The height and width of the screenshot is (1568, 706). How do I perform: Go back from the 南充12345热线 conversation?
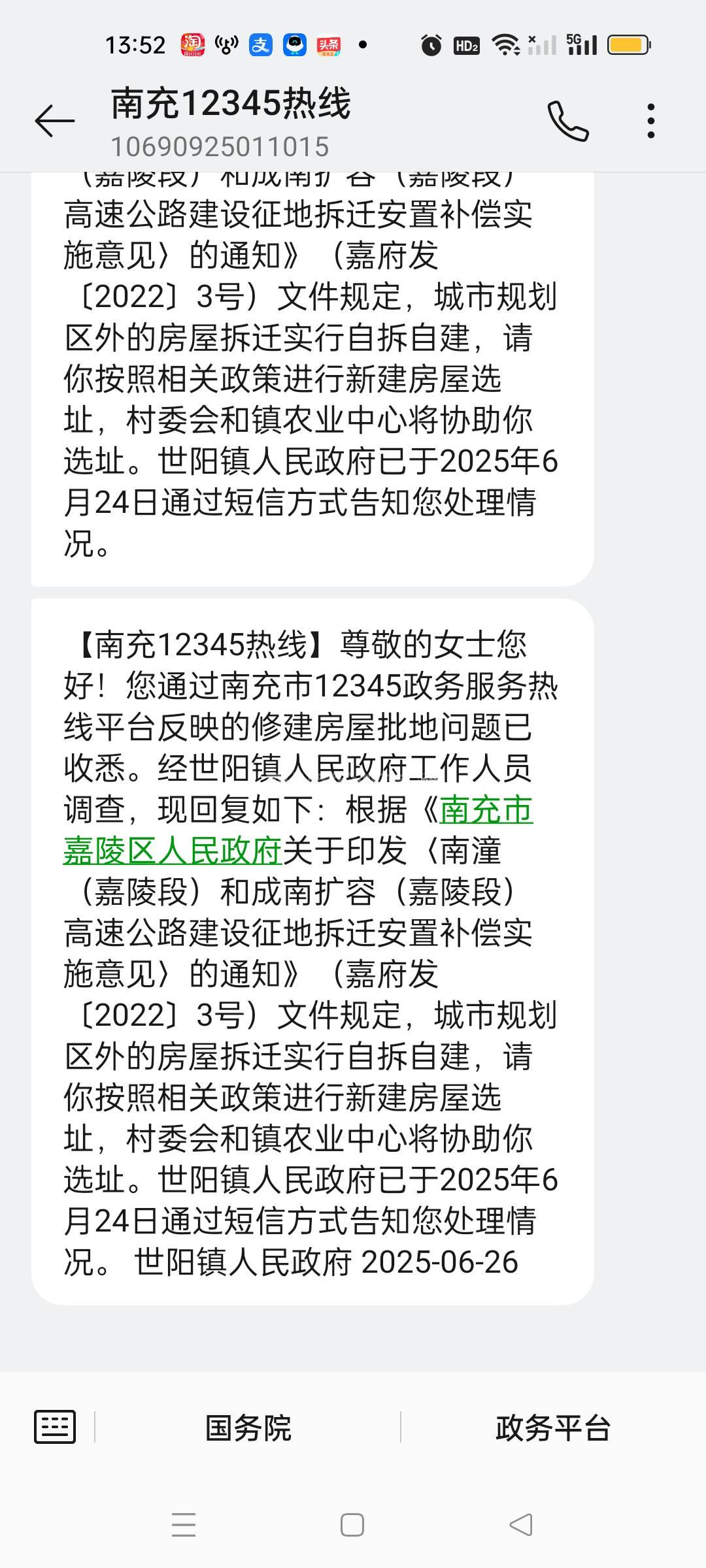point(54,121)
